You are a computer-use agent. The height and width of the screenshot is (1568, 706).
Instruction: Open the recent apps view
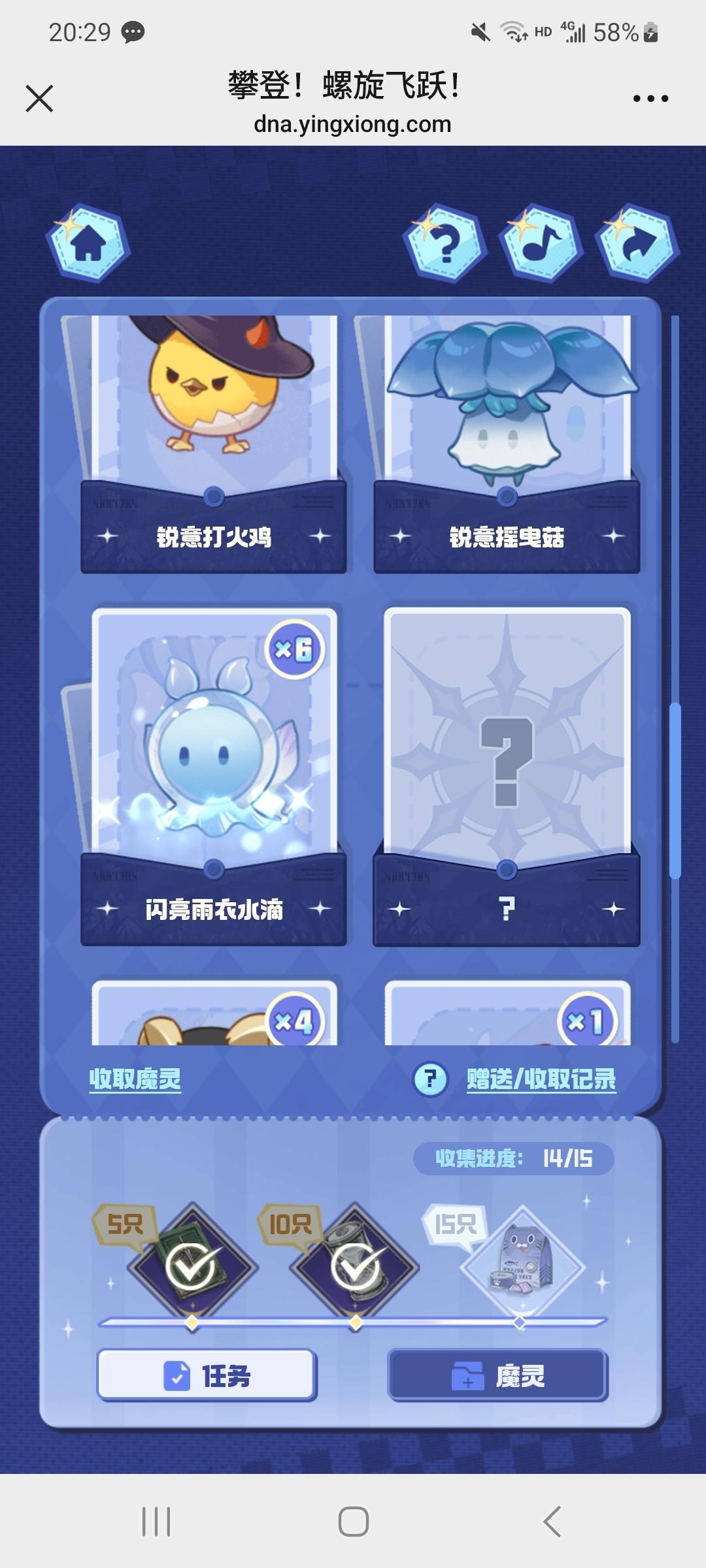click(156, 1522)
